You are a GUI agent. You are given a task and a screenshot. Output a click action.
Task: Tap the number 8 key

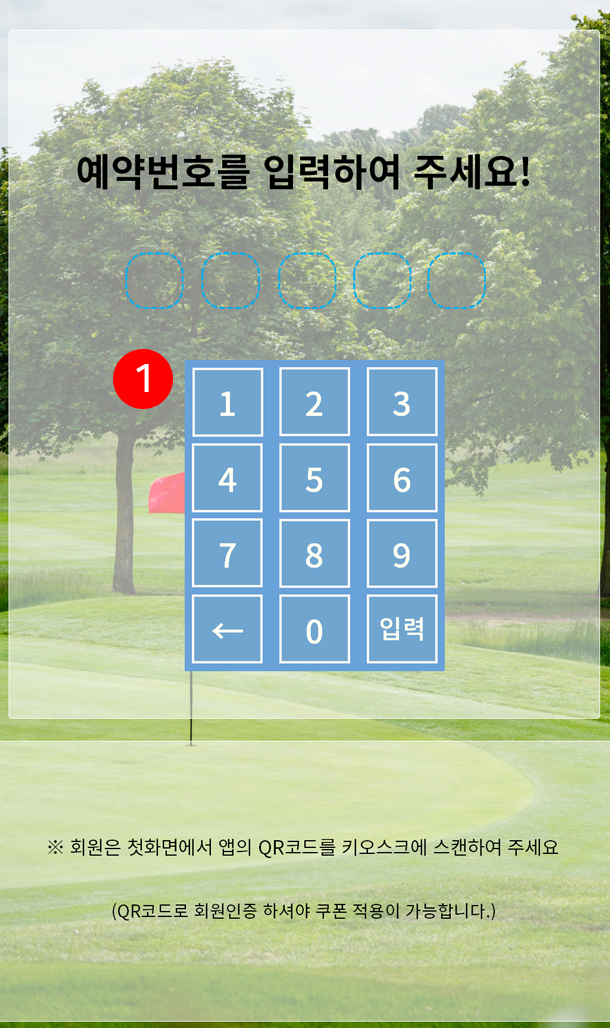pyautogui.click(x=314, y=553)
